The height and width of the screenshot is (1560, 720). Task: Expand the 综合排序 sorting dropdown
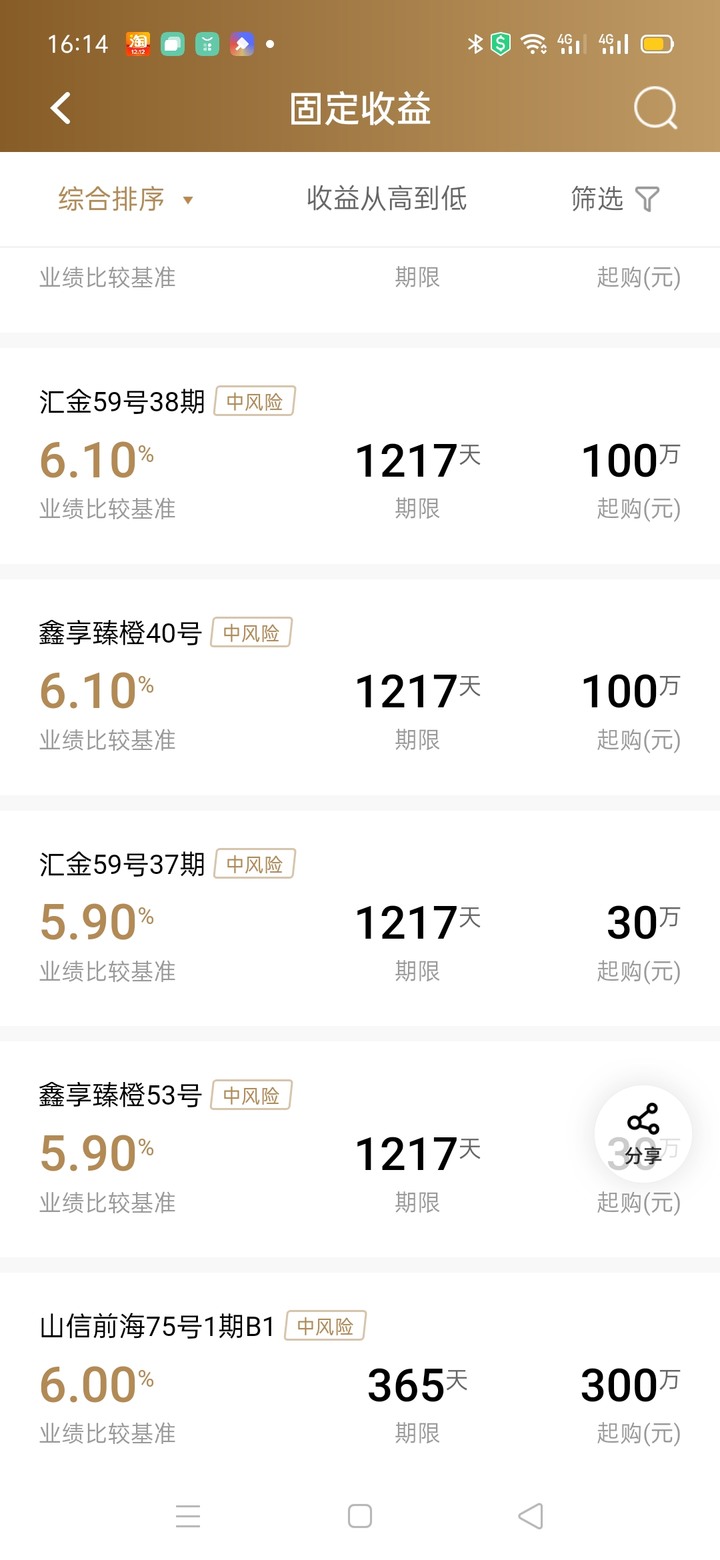125,199
